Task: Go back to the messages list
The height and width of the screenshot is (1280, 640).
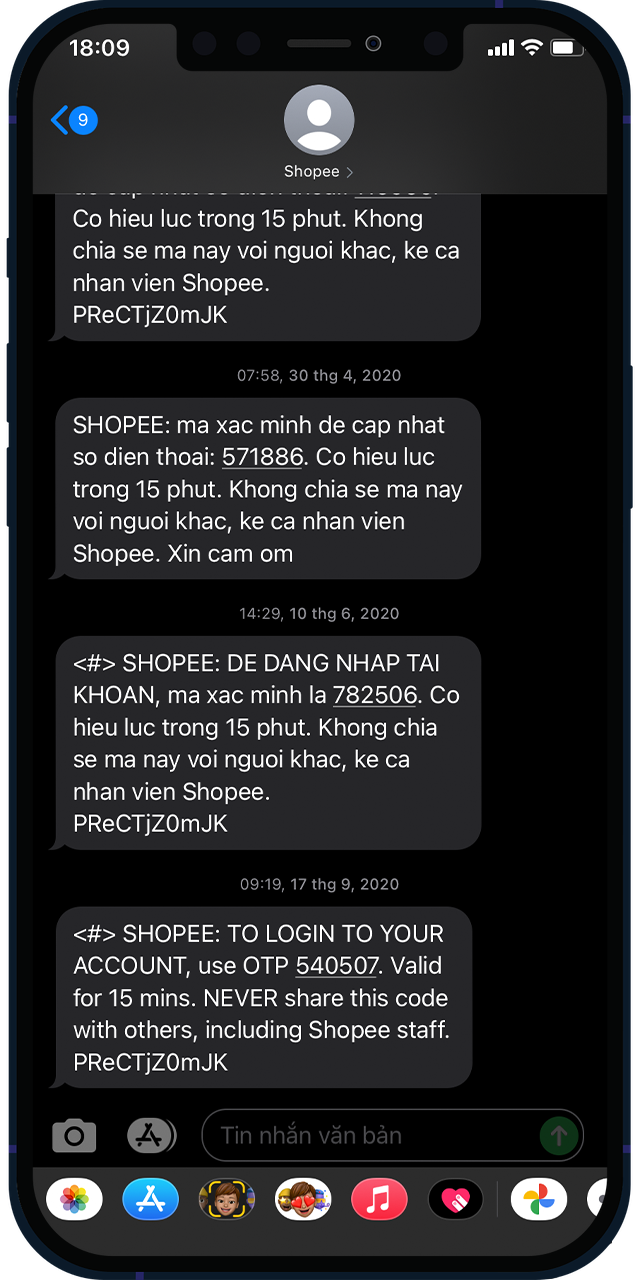Action: coord(72,121)
